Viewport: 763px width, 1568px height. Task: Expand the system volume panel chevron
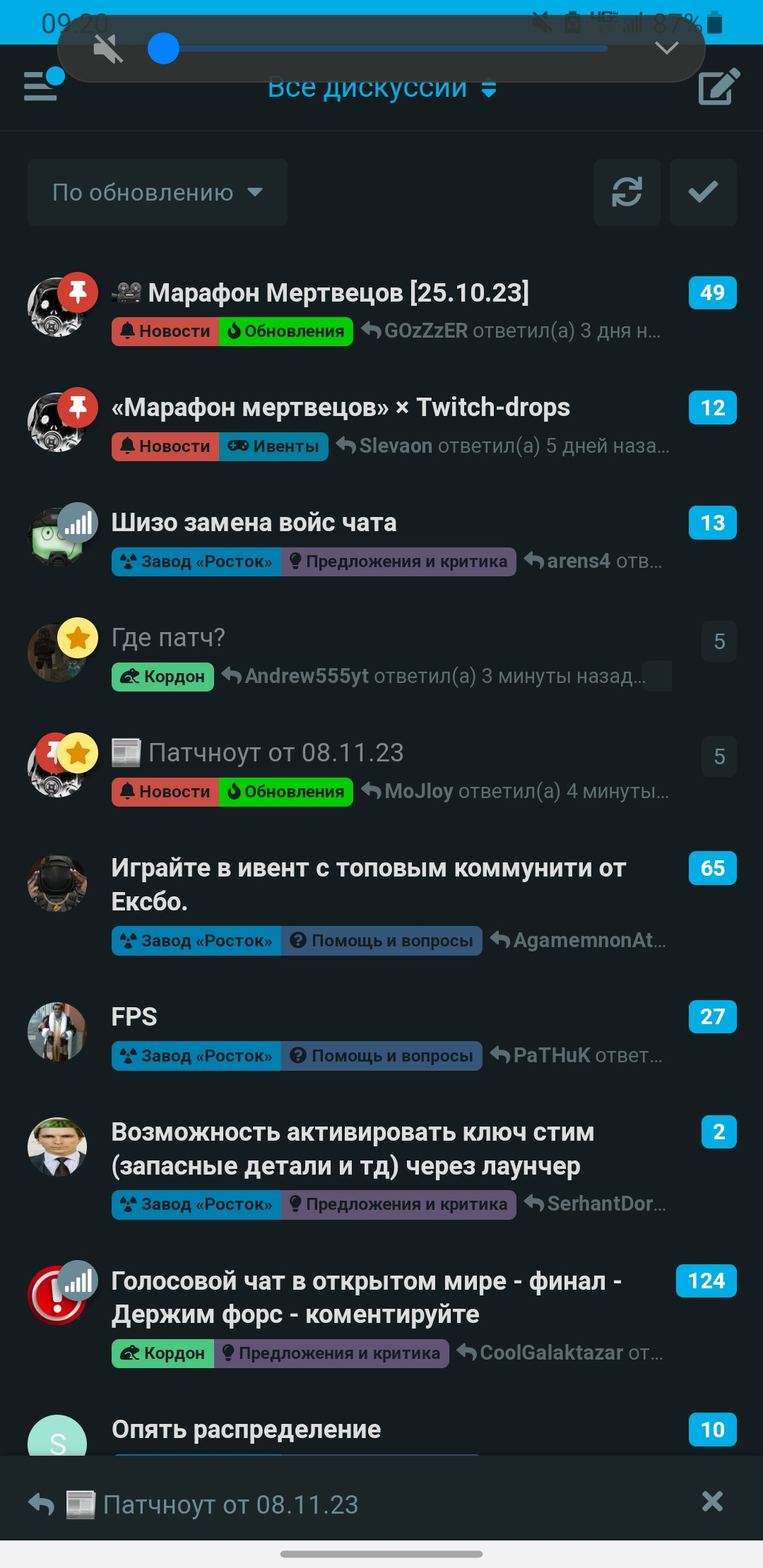pyautogui.click(x=666, y=48)
